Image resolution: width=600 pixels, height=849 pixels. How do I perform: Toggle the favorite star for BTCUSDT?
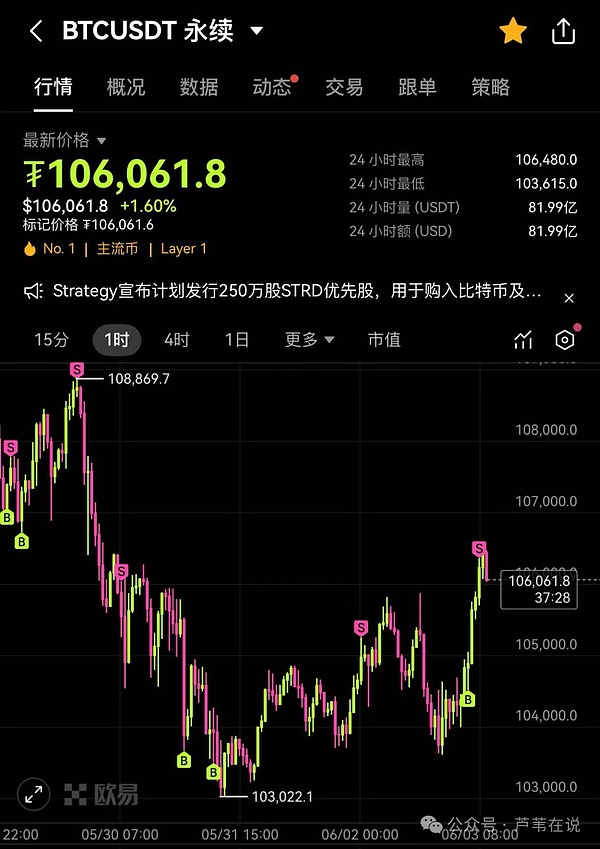click(513, 31)
